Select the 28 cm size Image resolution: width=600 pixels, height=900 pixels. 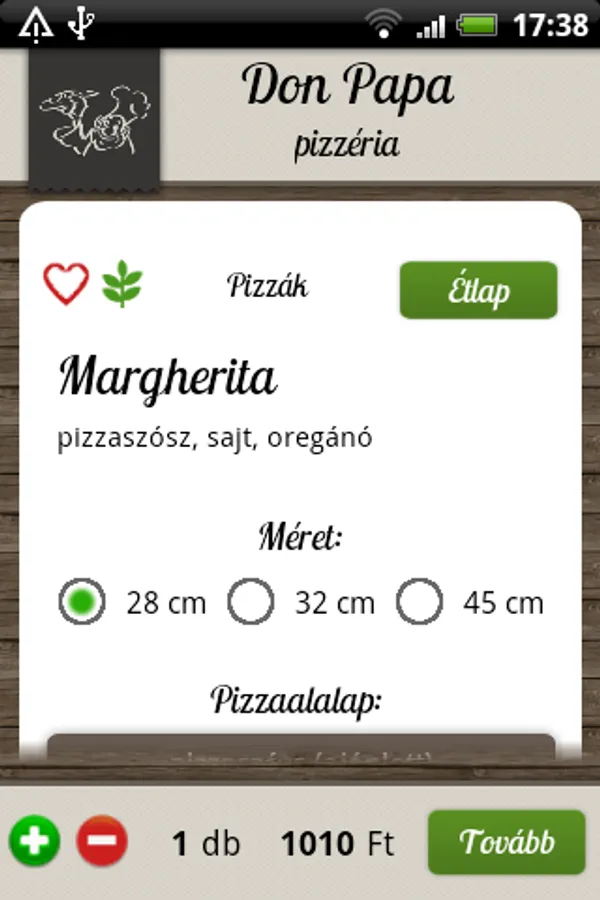[x=82, y=602]
